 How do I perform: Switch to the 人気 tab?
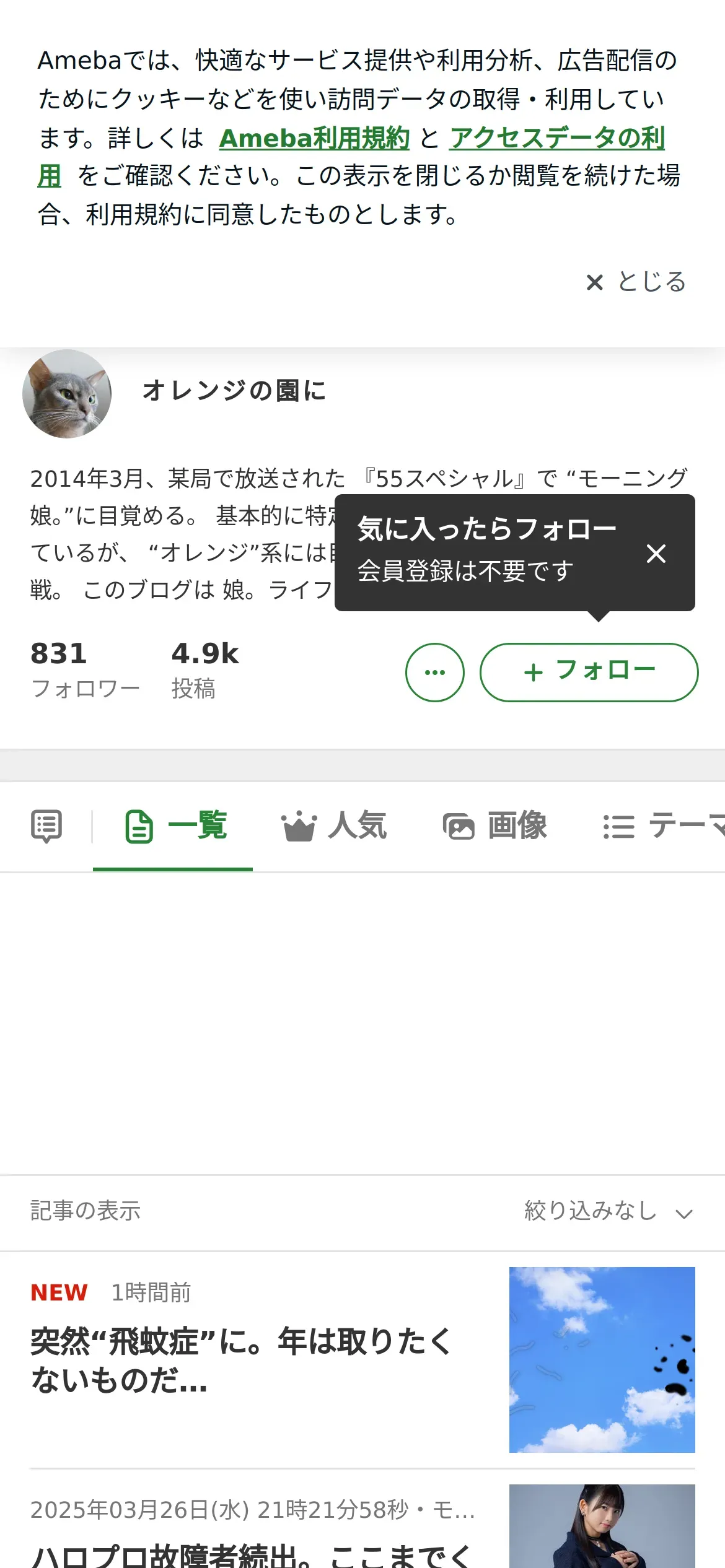click(335, 826)
